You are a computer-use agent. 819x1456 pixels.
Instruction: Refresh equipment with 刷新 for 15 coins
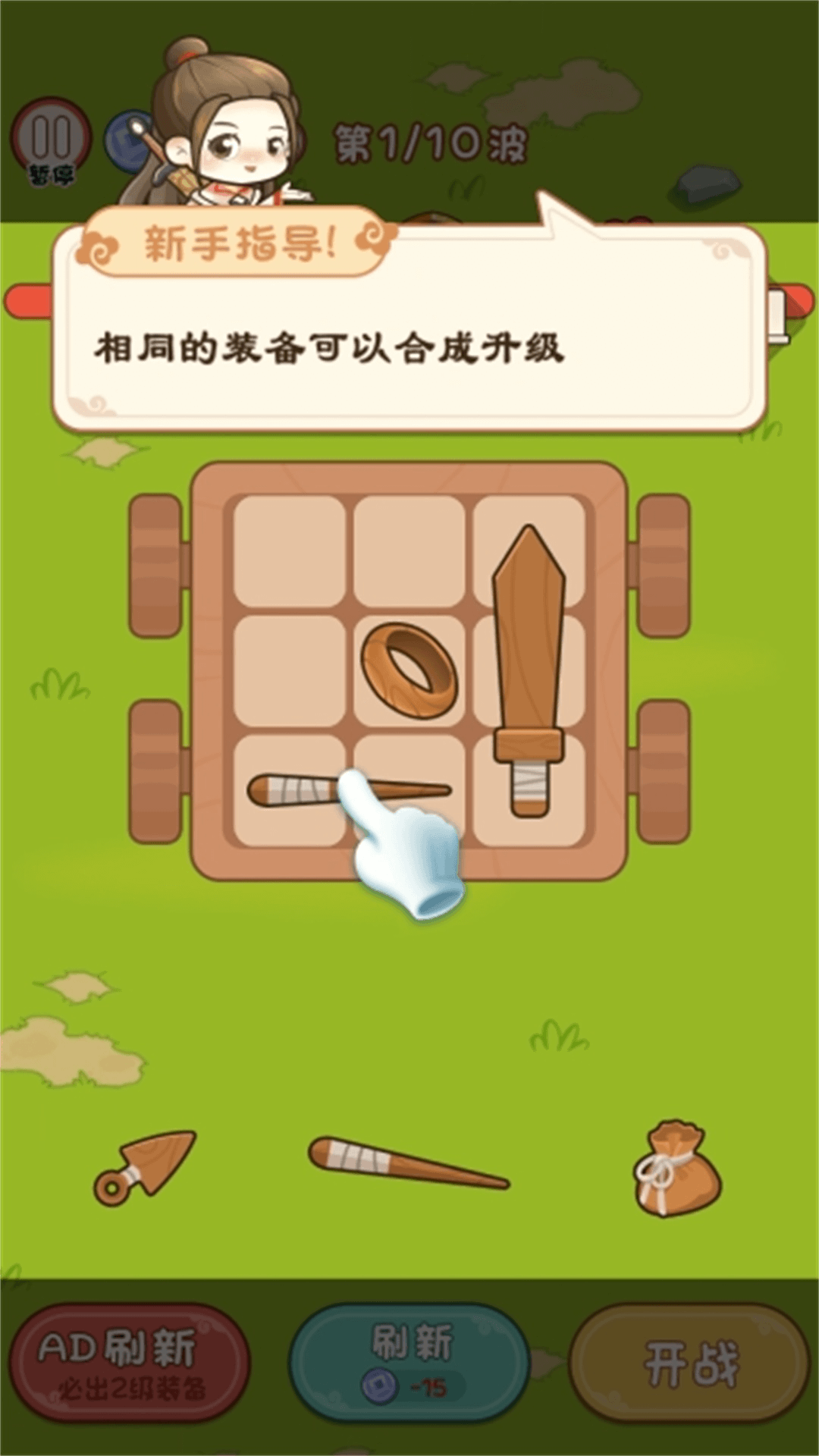tap(409, 1363)
